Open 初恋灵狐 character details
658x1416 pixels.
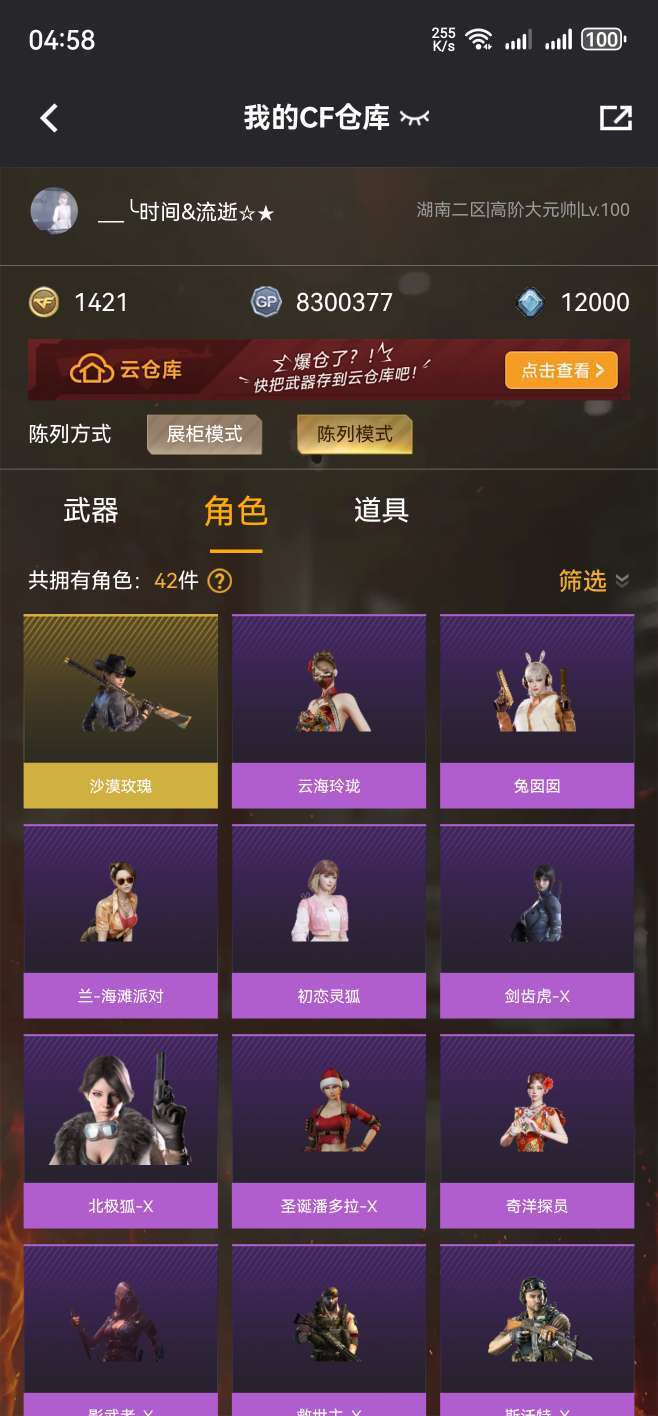point(329,920)
